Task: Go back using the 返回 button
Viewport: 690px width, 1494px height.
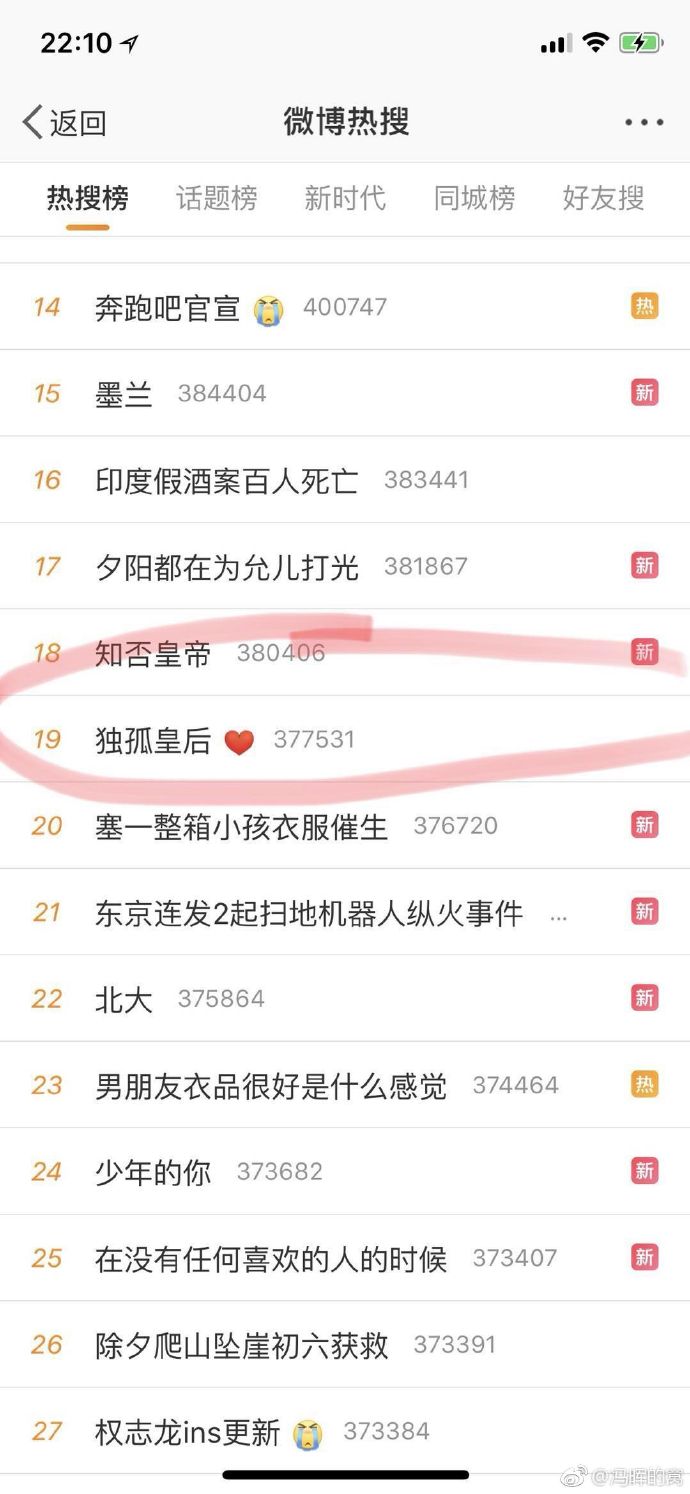Action: tap(64, 123)
